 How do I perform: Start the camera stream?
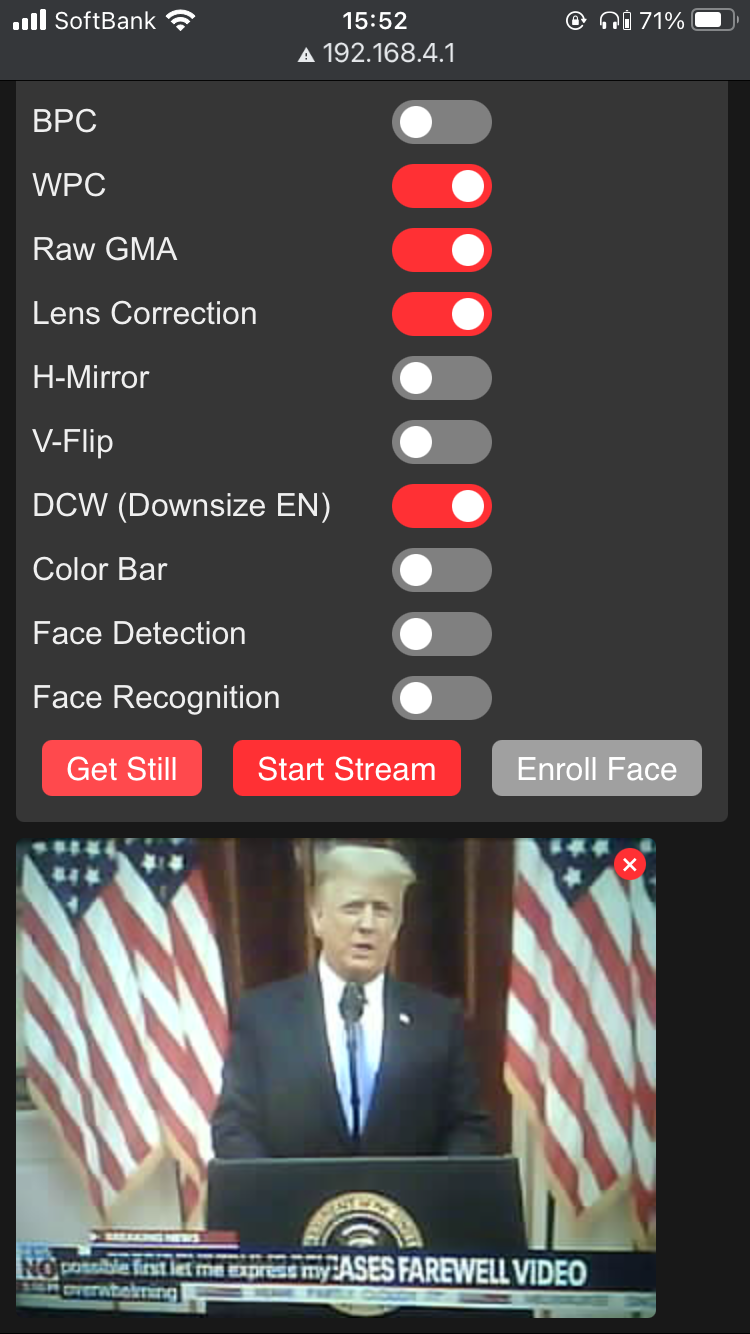point(347,768)
